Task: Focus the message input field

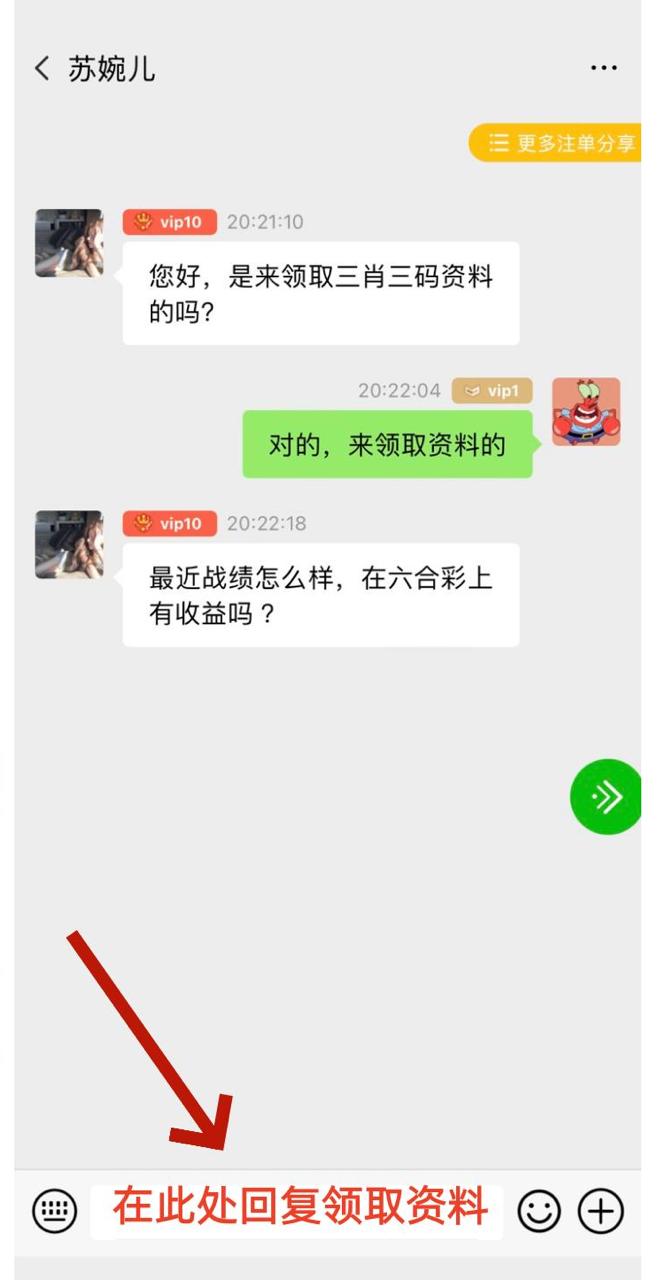Action: pos(297,1211)
